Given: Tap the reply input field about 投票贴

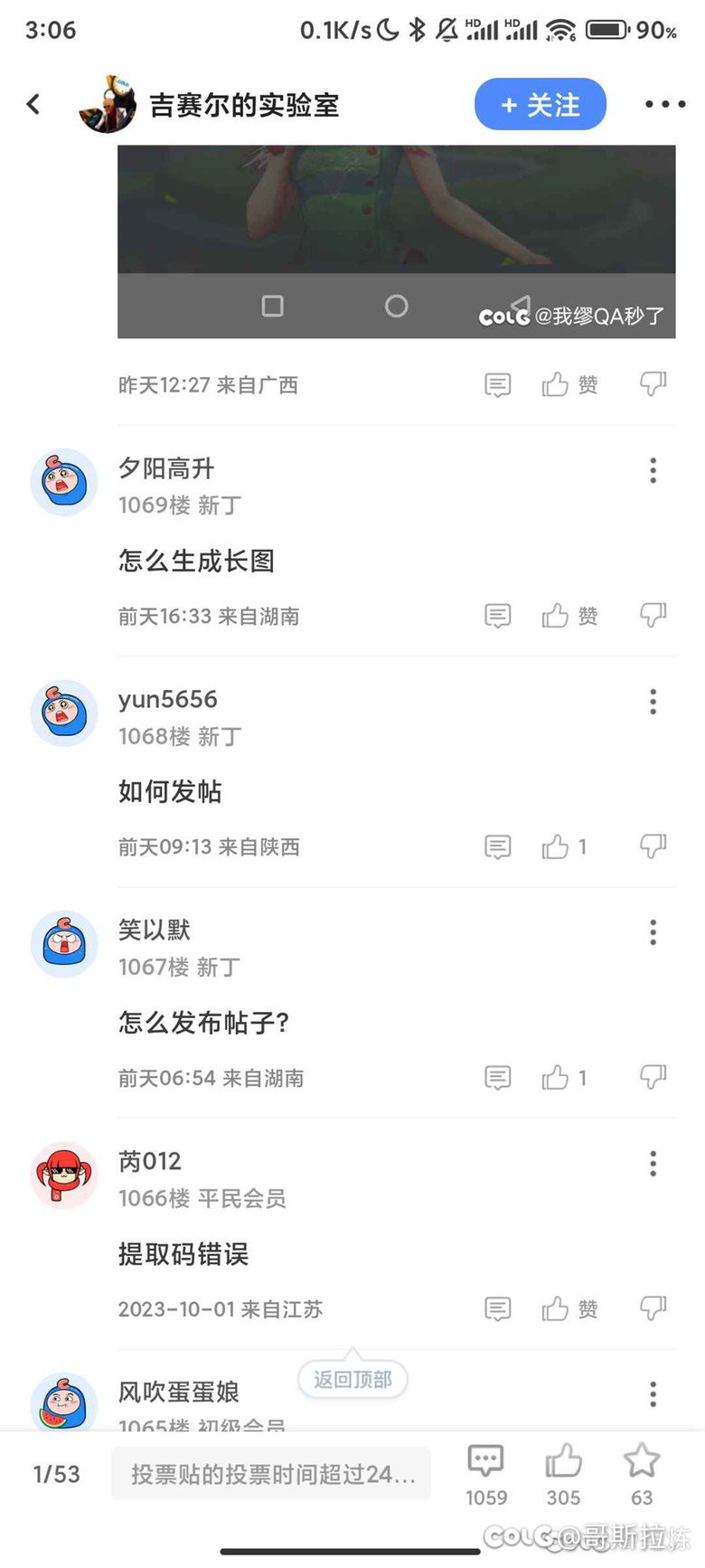Looking at the screenshot, I should (x=271, y=1474).
